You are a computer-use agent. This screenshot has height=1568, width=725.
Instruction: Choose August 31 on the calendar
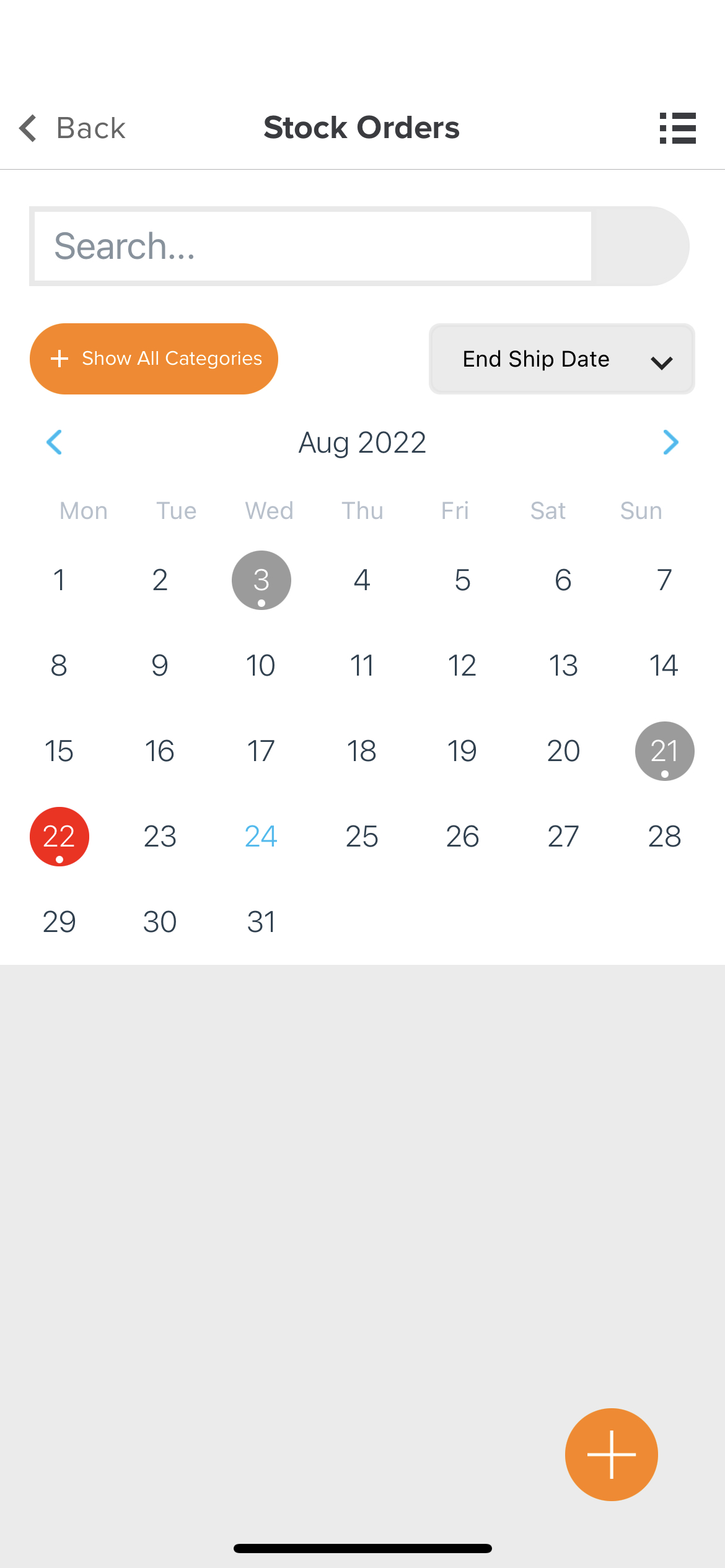[261, 922]
